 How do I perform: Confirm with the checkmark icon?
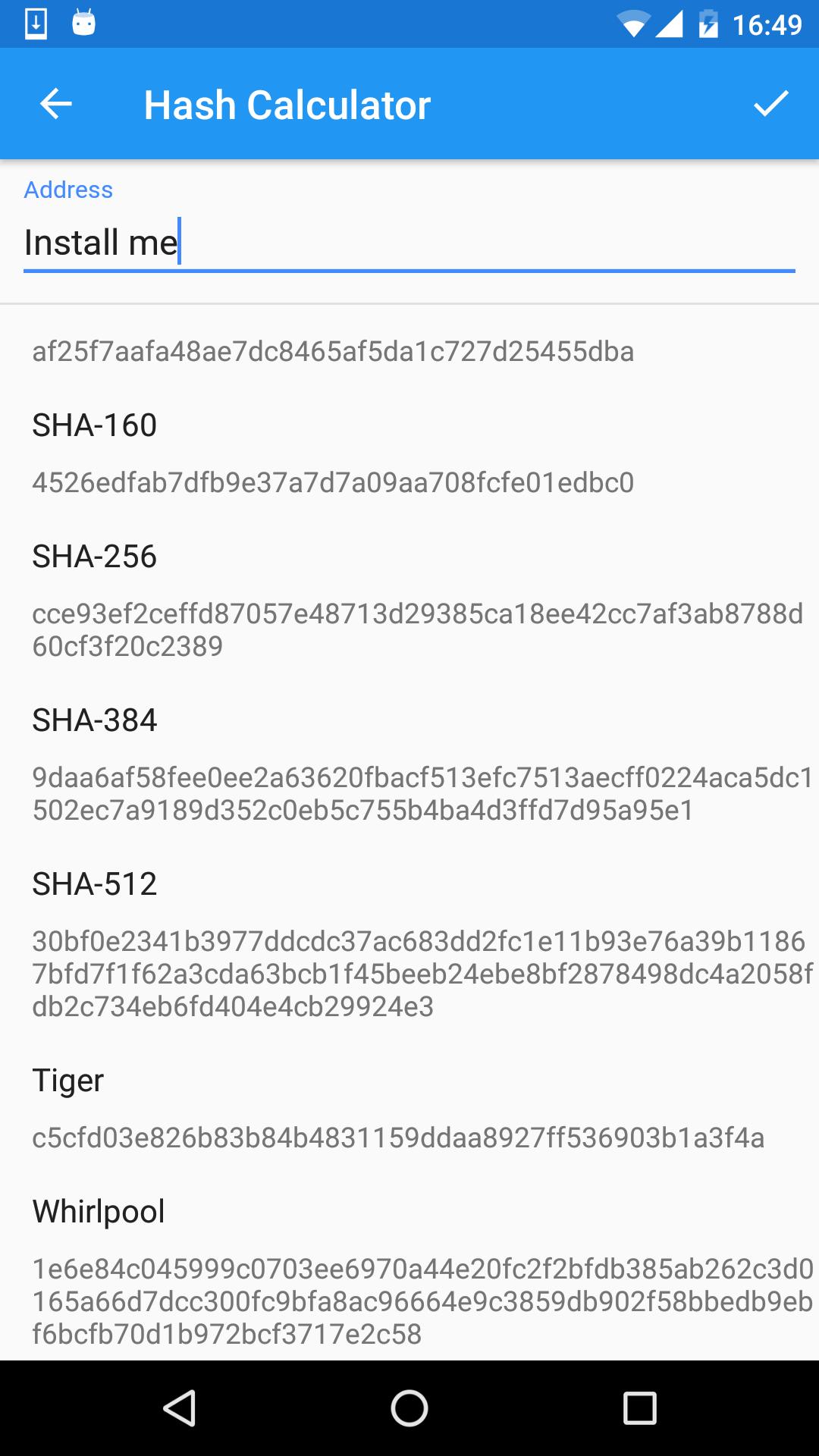coord(770,104)
